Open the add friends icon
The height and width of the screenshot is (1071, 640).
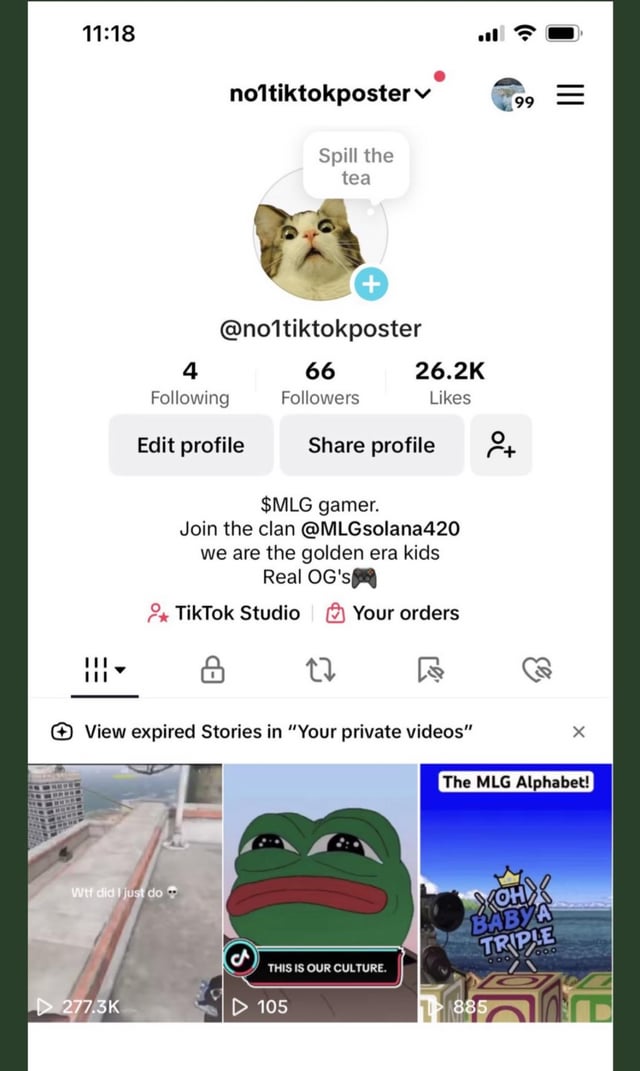point(501,445)
